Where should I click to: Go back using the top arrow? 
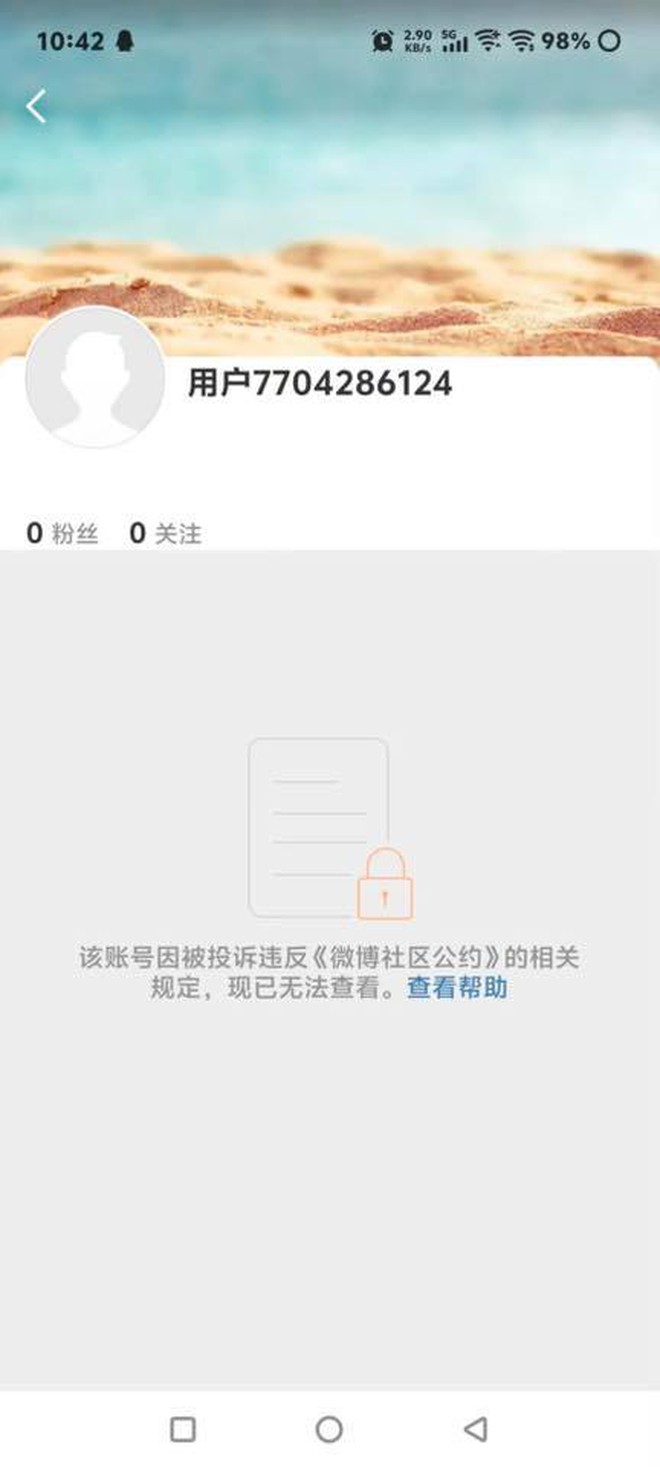(x=37, y=106)
